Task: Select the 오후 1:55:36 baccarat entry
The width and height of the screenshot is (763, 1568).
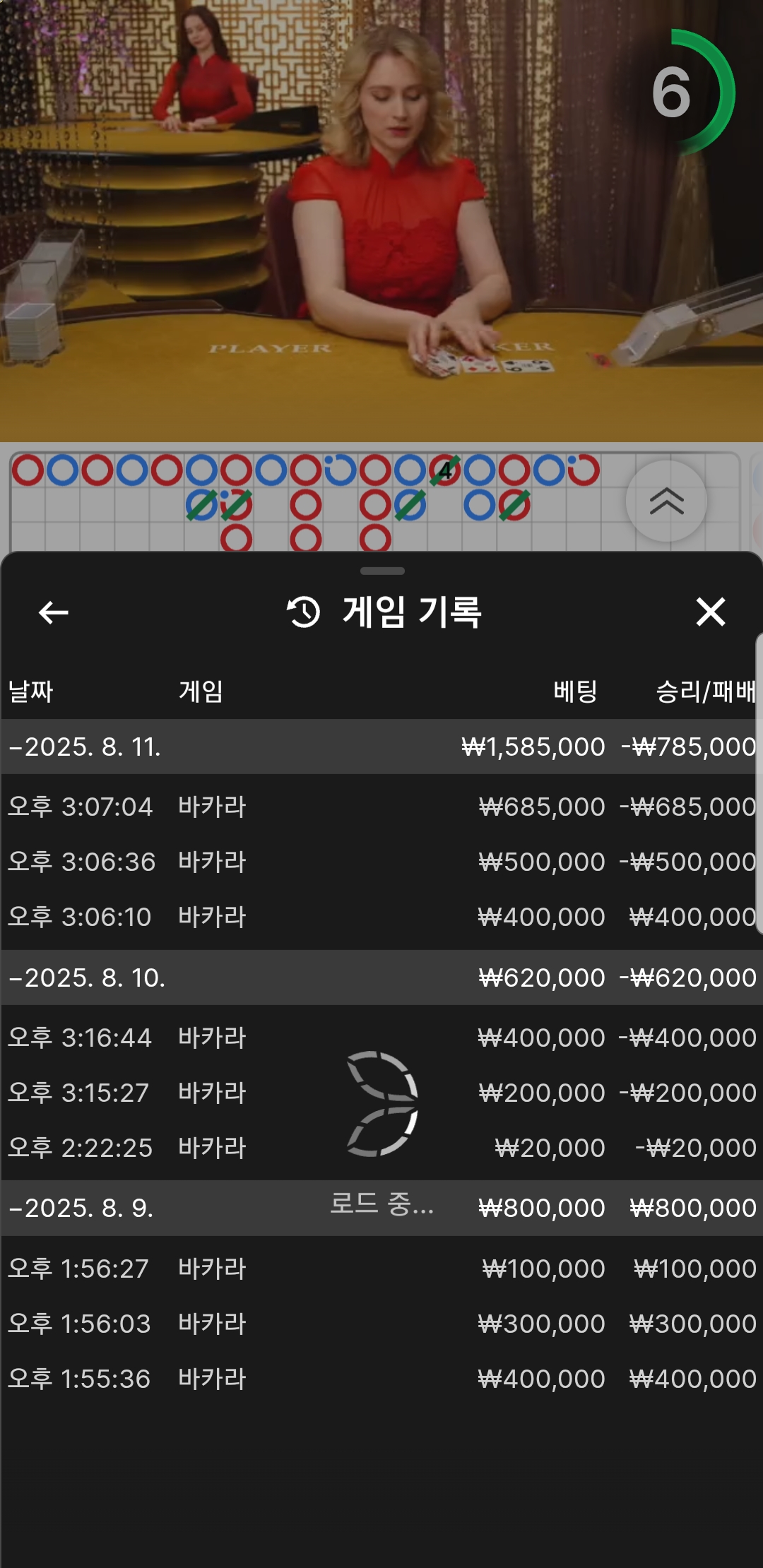Action: [x=381, y=1379]
